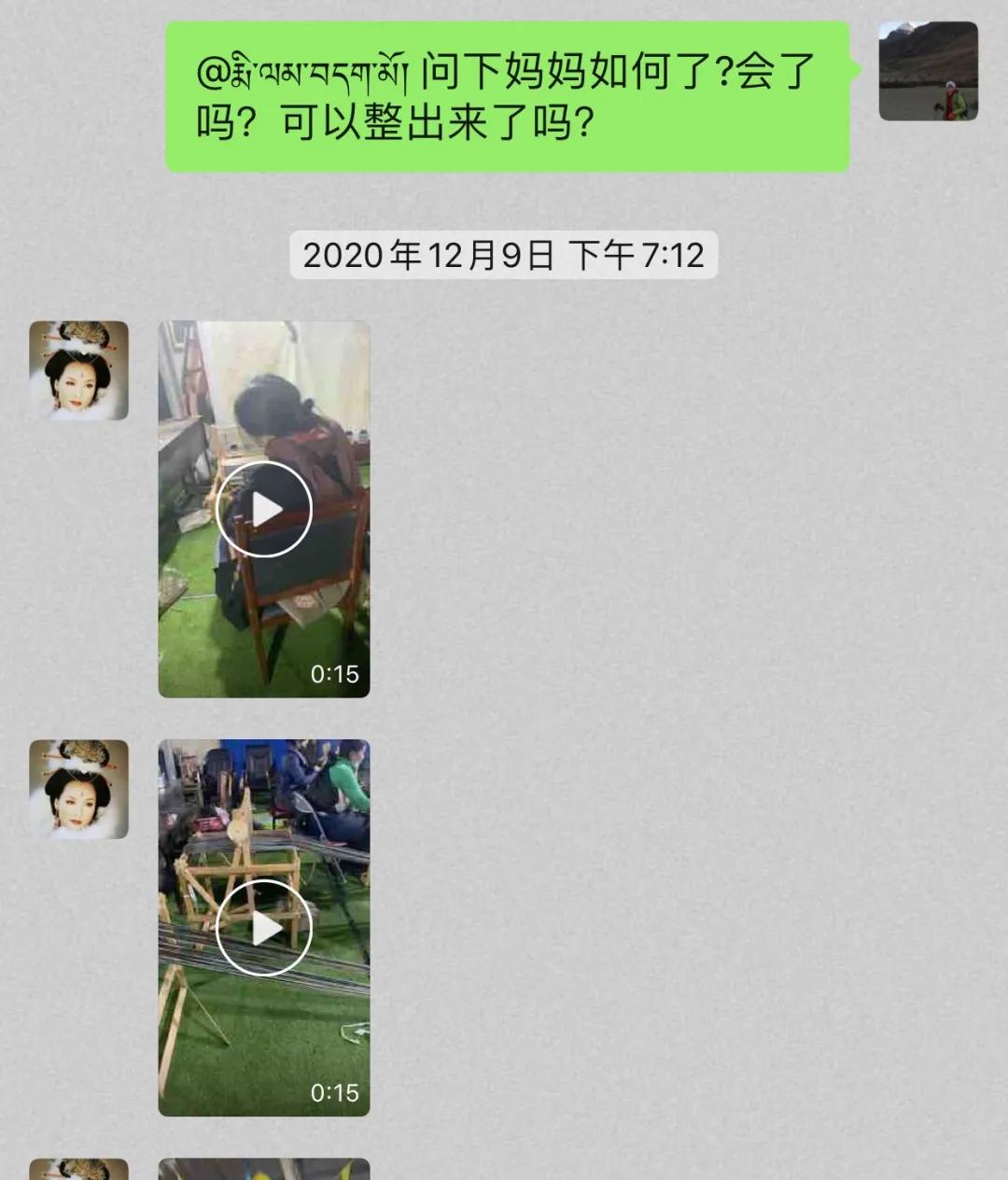Open the partly visible third video at bottom
The width and height of the screenshot is (1008, 1180).
point(264,1169)
